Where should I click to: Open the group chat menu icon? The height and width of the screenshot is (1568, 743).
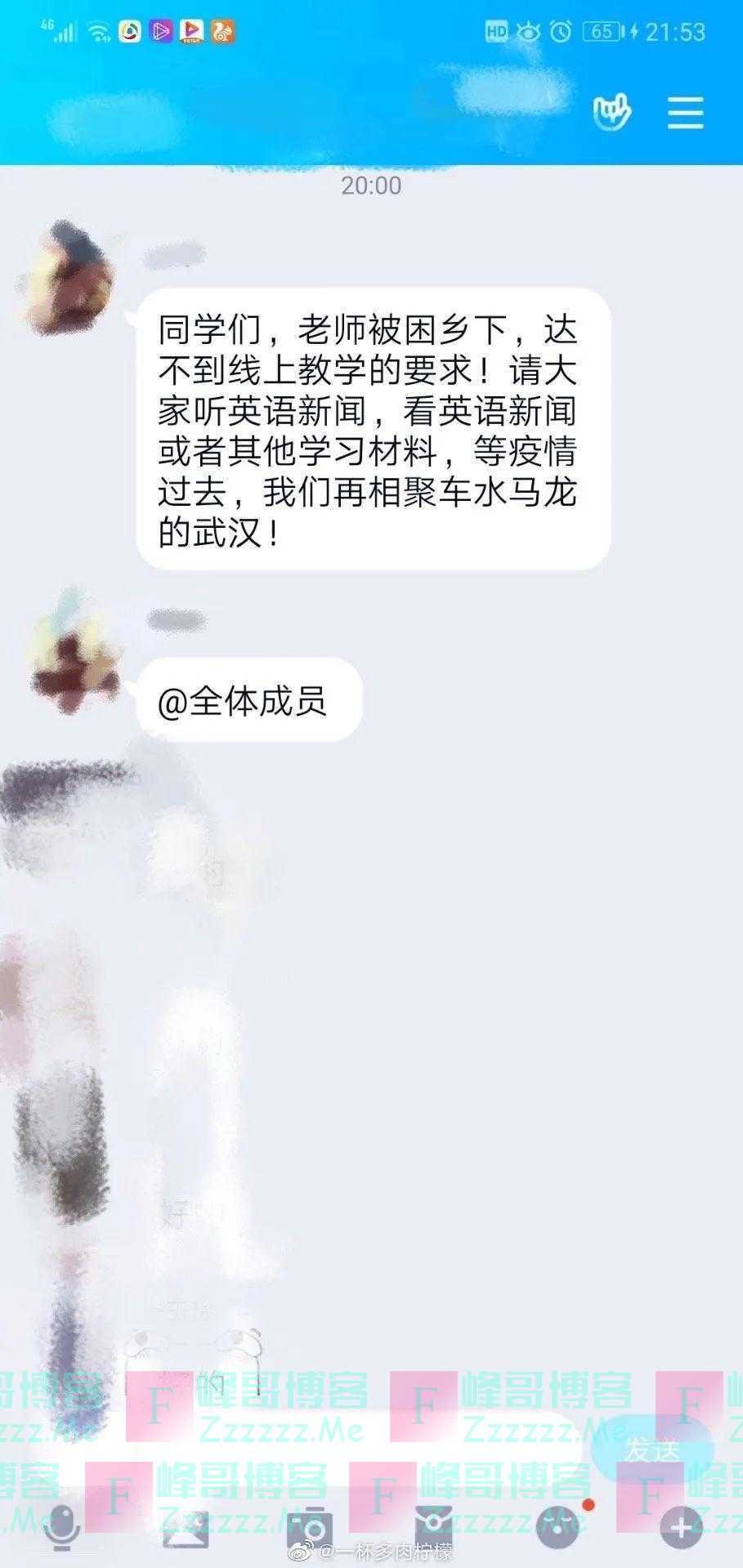coord(685,113)
